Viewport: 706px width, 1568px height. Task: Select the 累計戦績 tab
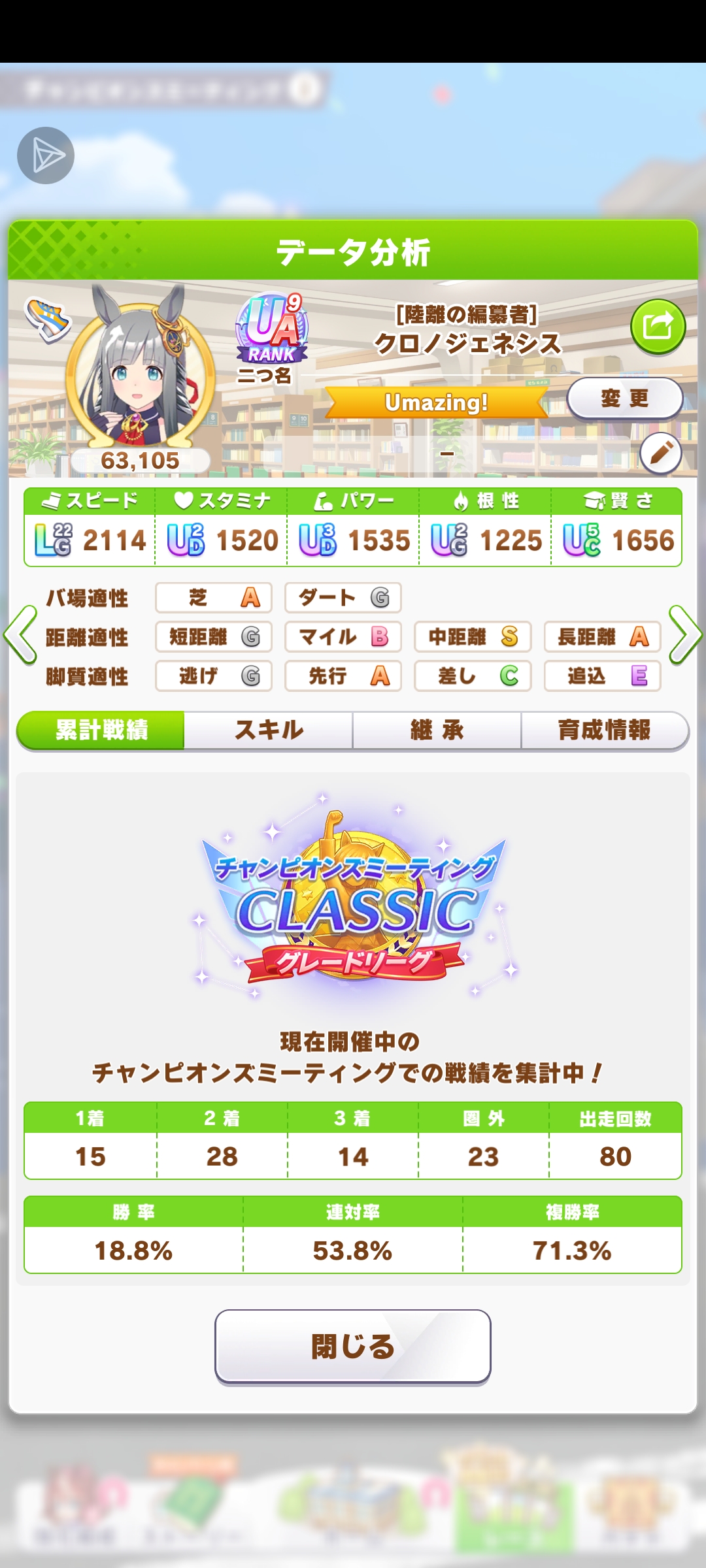coord(101,730)
